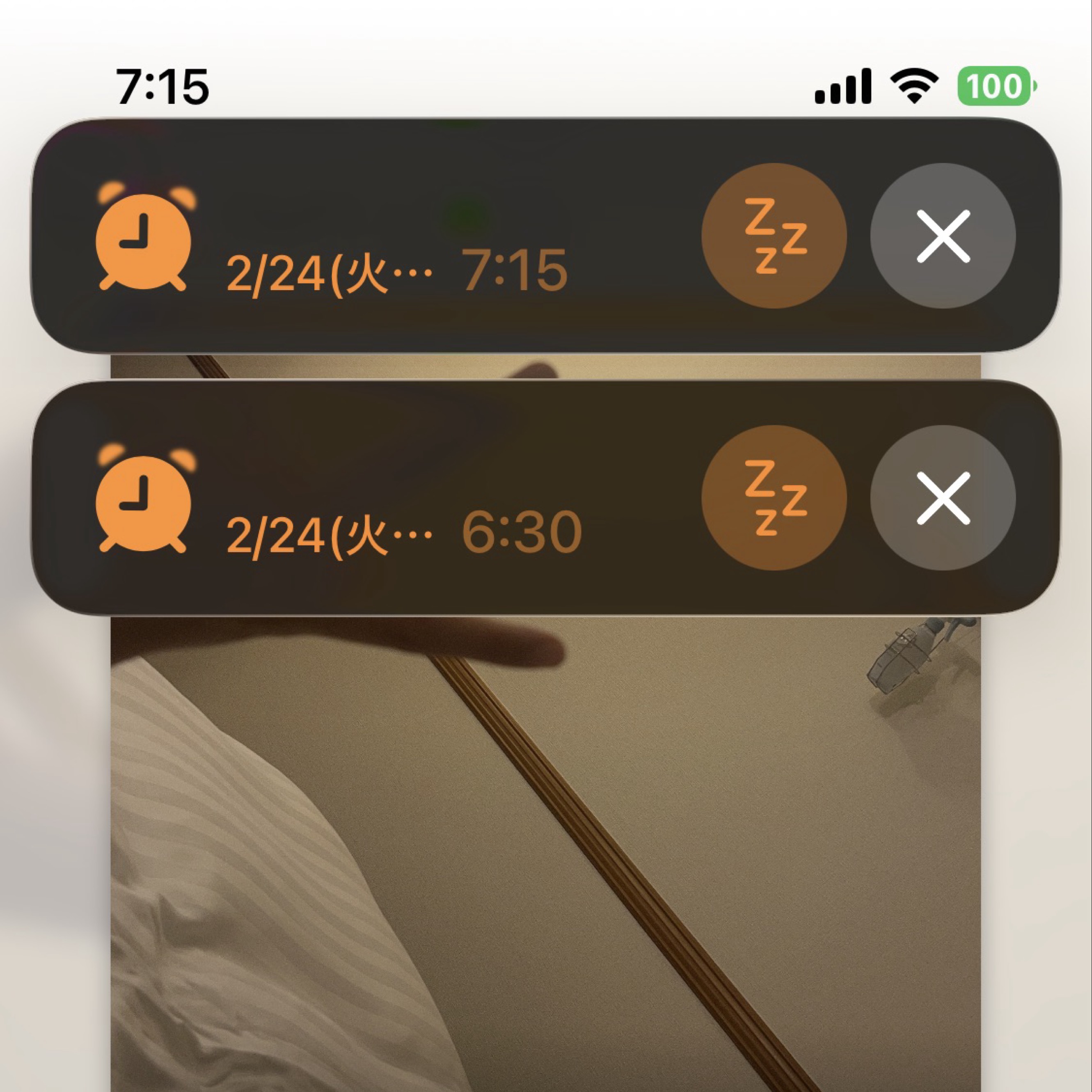The height and width of the screenshot is (1092, 1092).
Task: Dismiss the 7:15 alarm
Action: [943, 236]
